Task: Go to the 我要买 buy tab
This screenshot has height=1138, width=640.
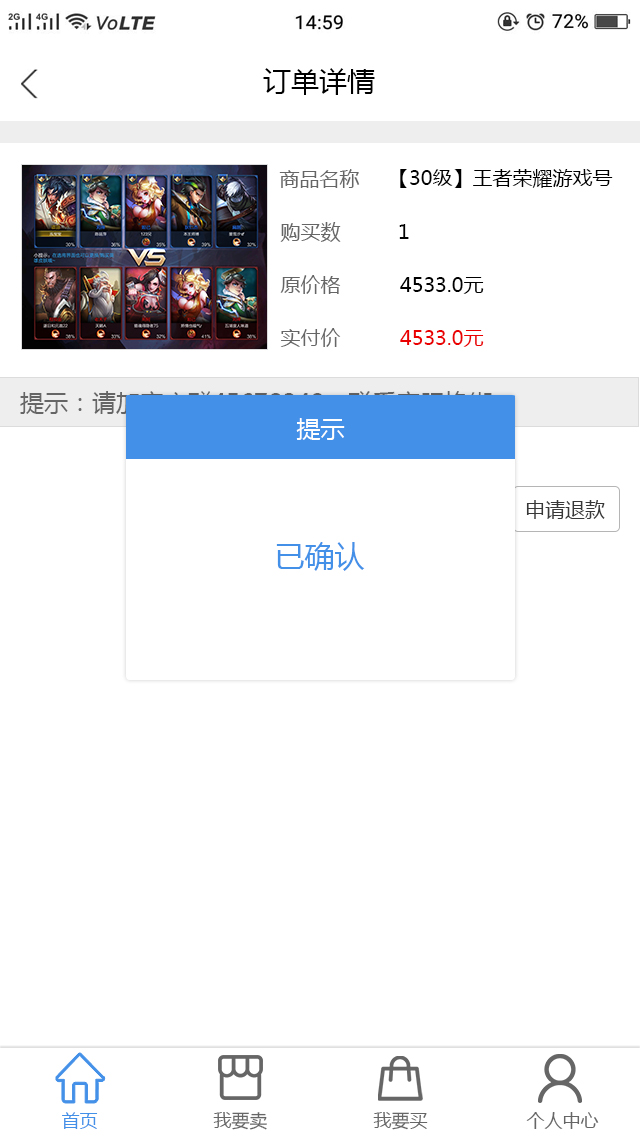Action: coord(400,1092)
